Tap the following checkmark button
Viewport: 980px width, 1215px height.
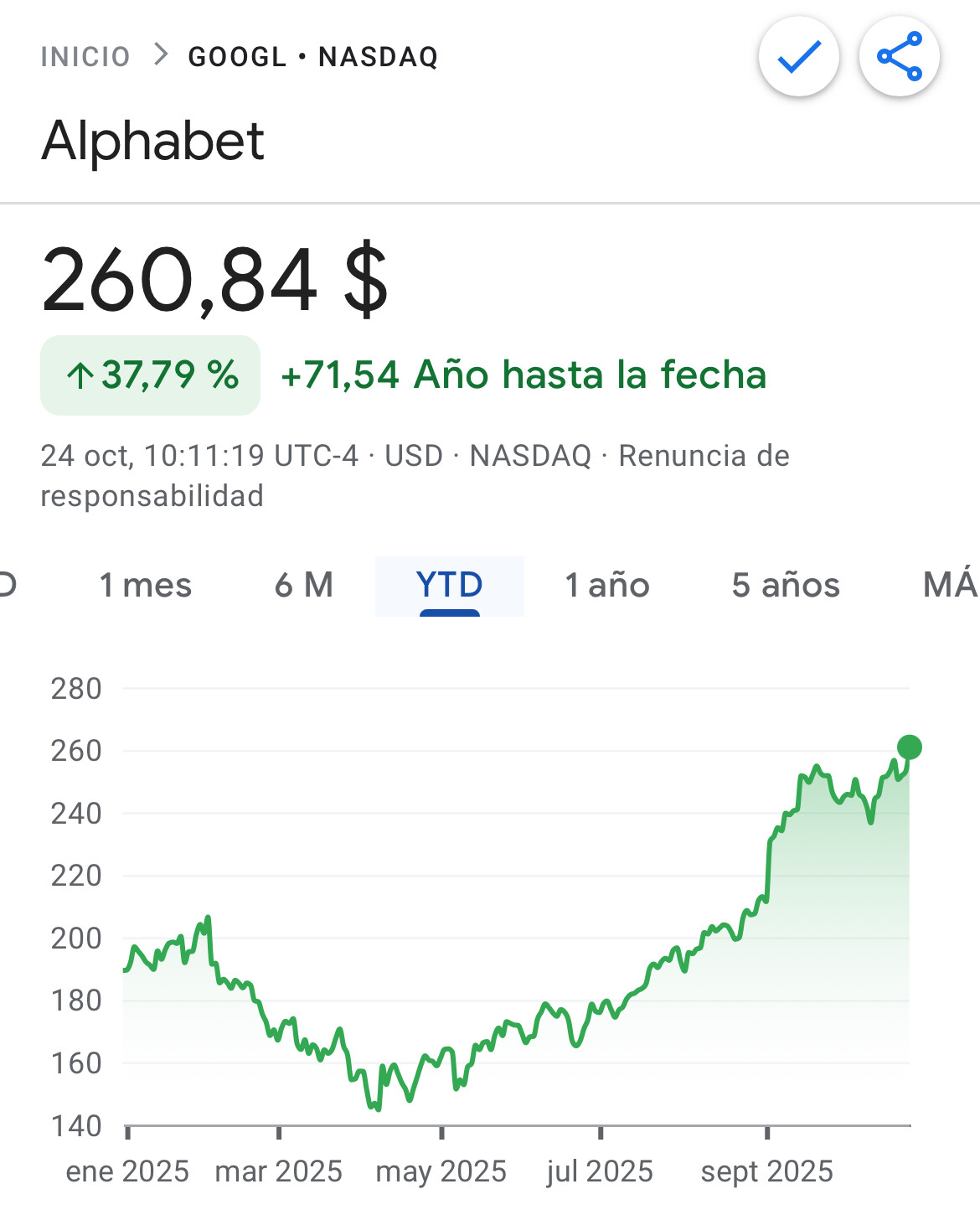[x=798, y=57]
